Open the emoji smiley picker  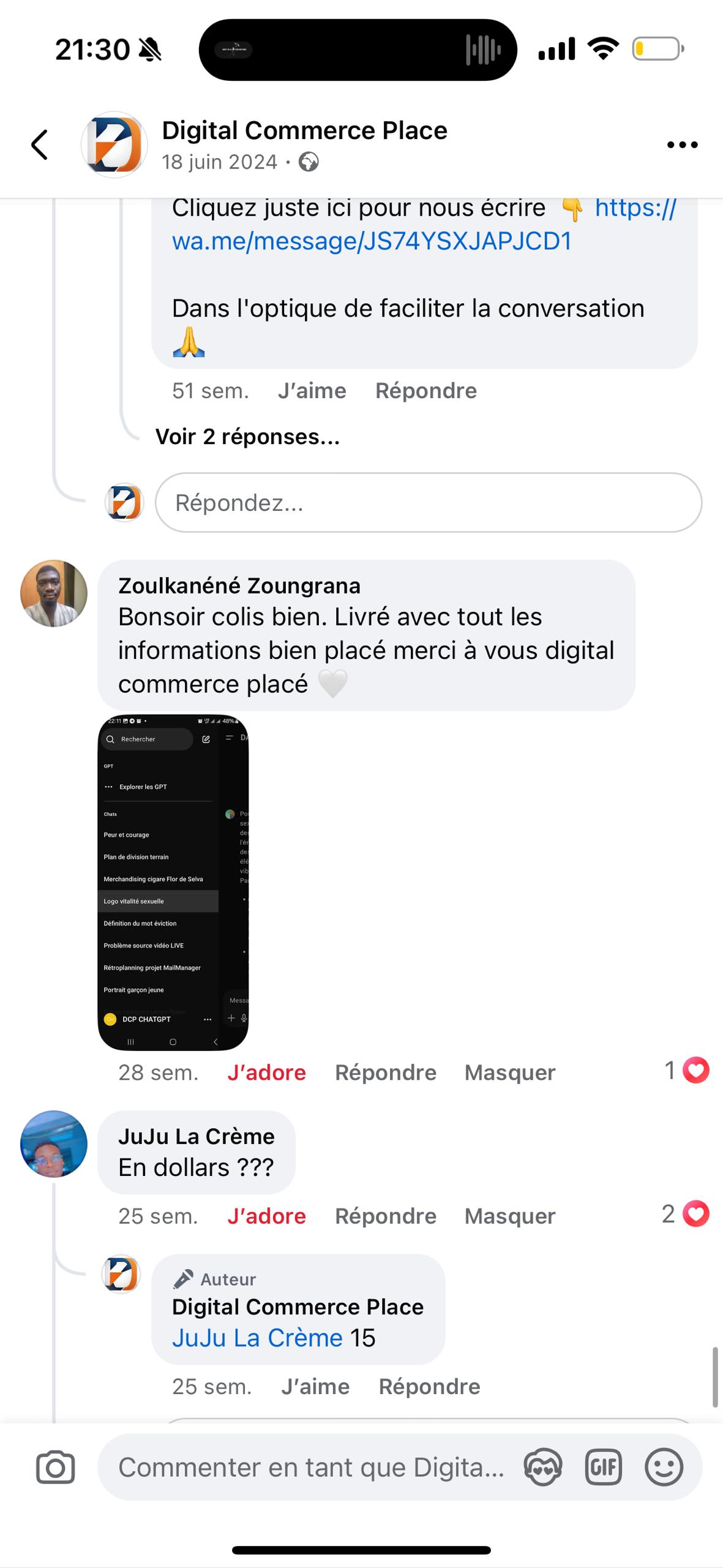point(664,1468)
